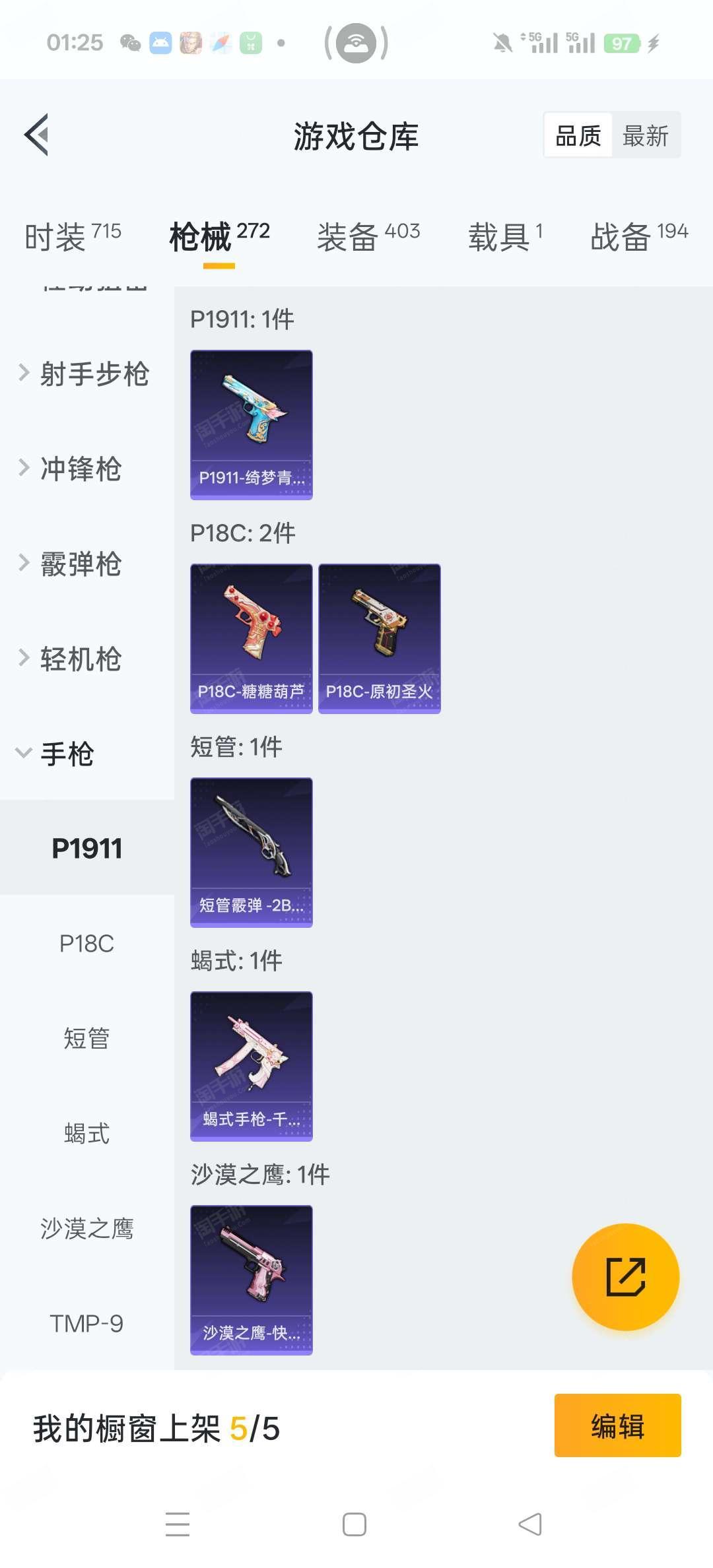Tap the 编辑 button
The image size is (713, 1568).
click(x=617, y=1425)
